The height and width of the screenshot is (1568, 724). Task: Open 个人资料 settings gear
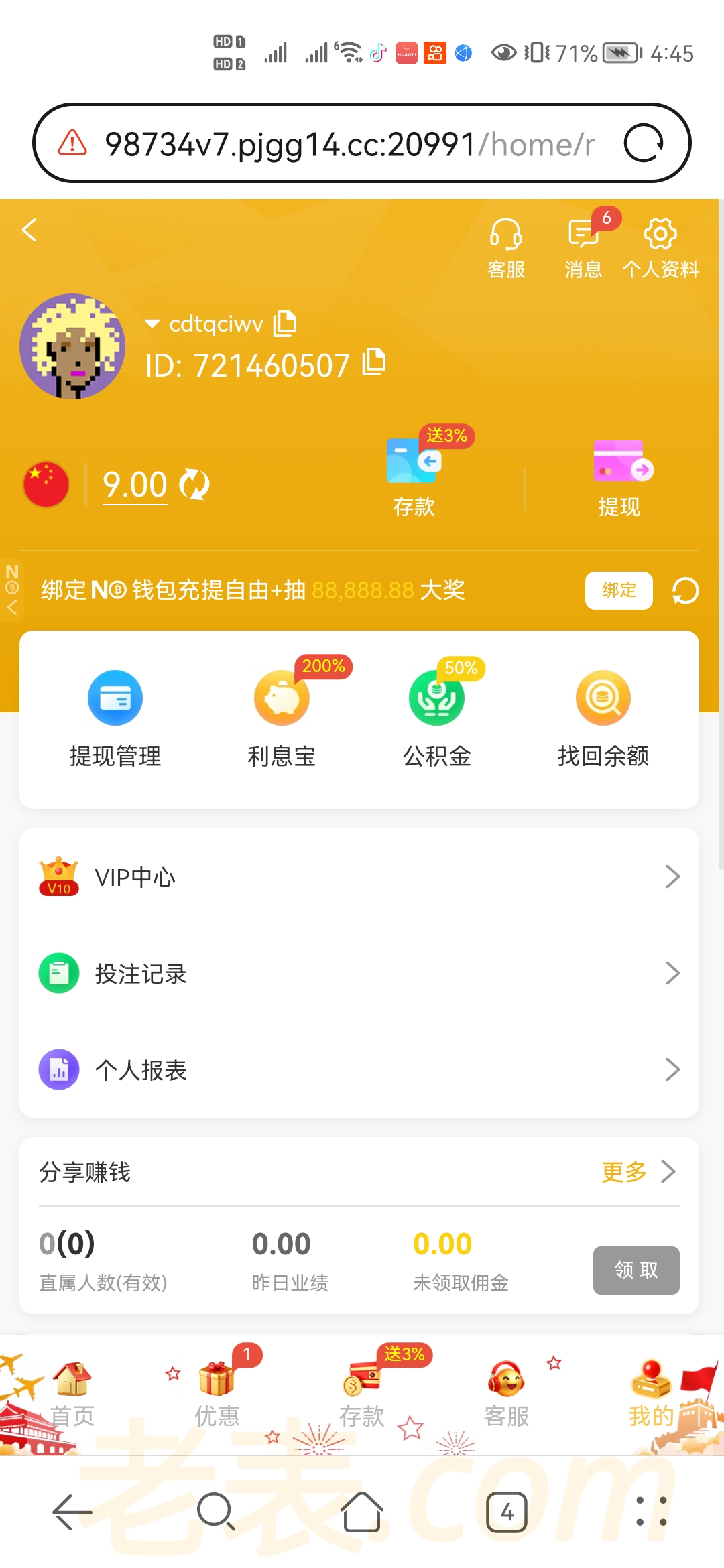coord(660,247)
